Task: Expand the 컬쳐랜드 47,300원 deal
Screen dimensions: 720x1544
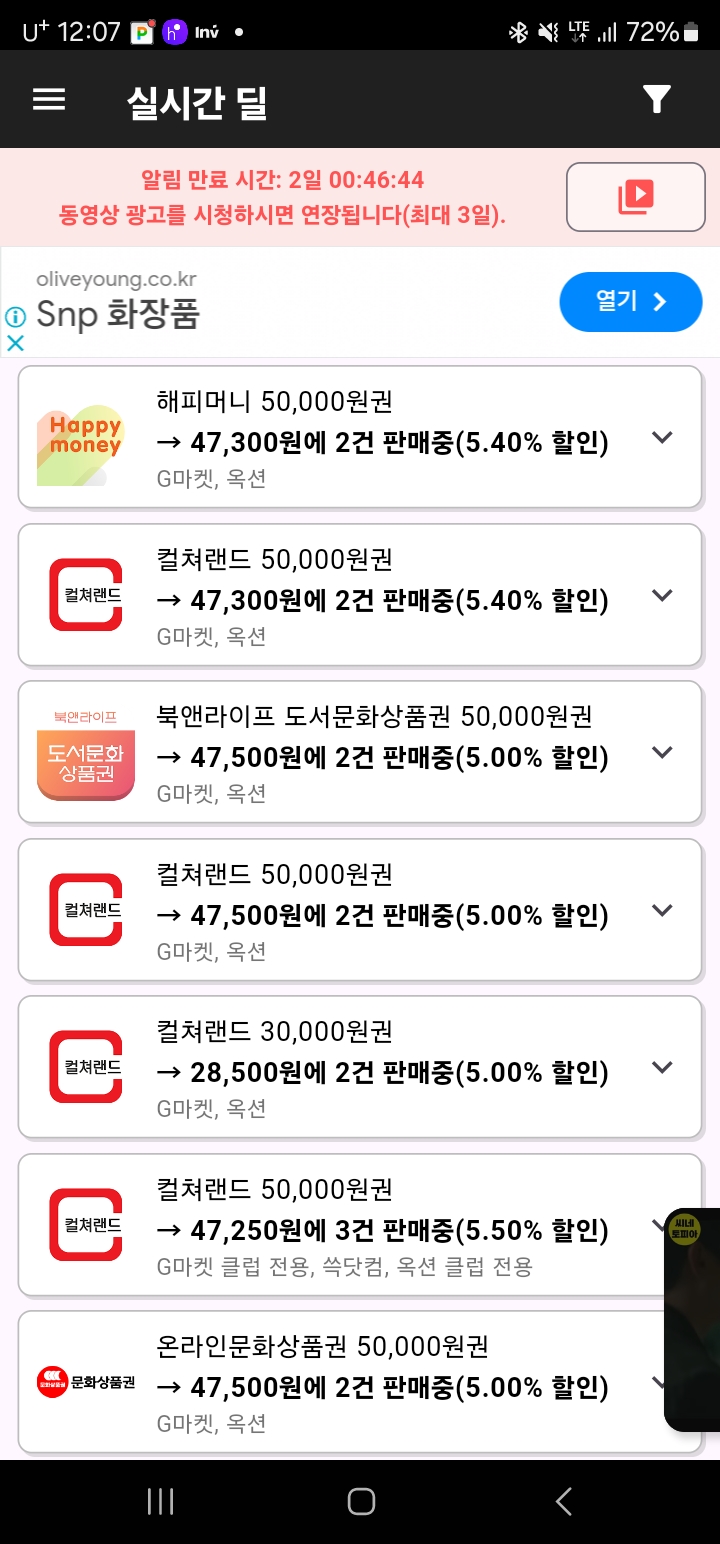Action: tap(662, 595)
